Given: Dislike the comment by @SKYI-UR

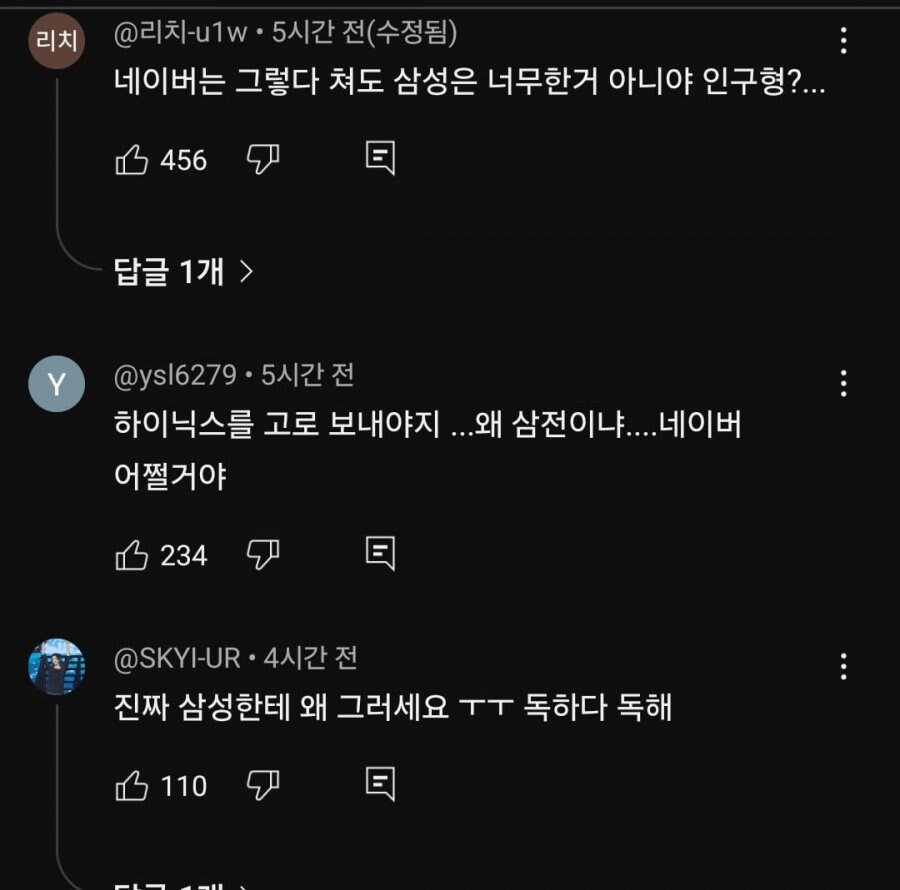Looking at the screenshot, I should [263, 785].
